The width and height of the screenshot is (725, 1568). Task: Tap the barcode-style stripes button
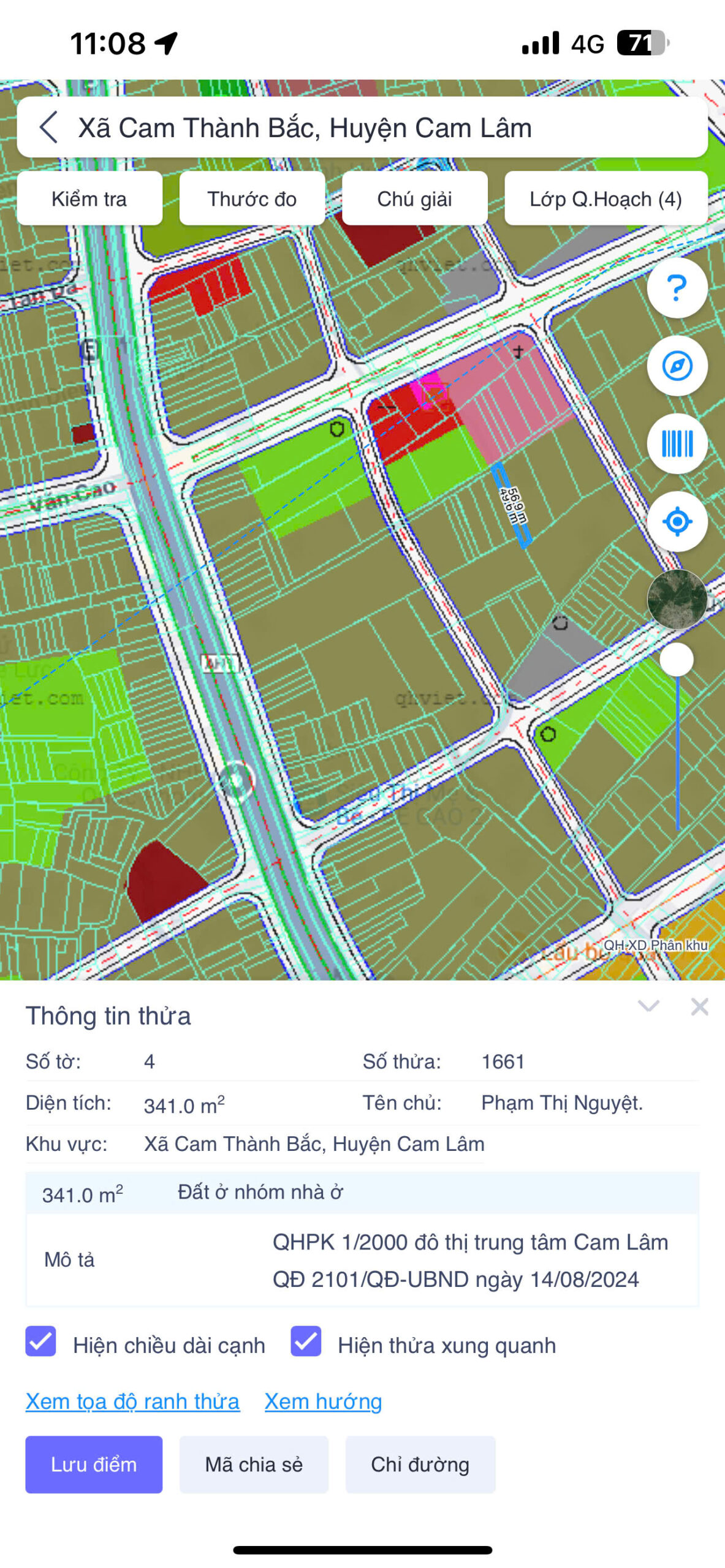point(677,443)
